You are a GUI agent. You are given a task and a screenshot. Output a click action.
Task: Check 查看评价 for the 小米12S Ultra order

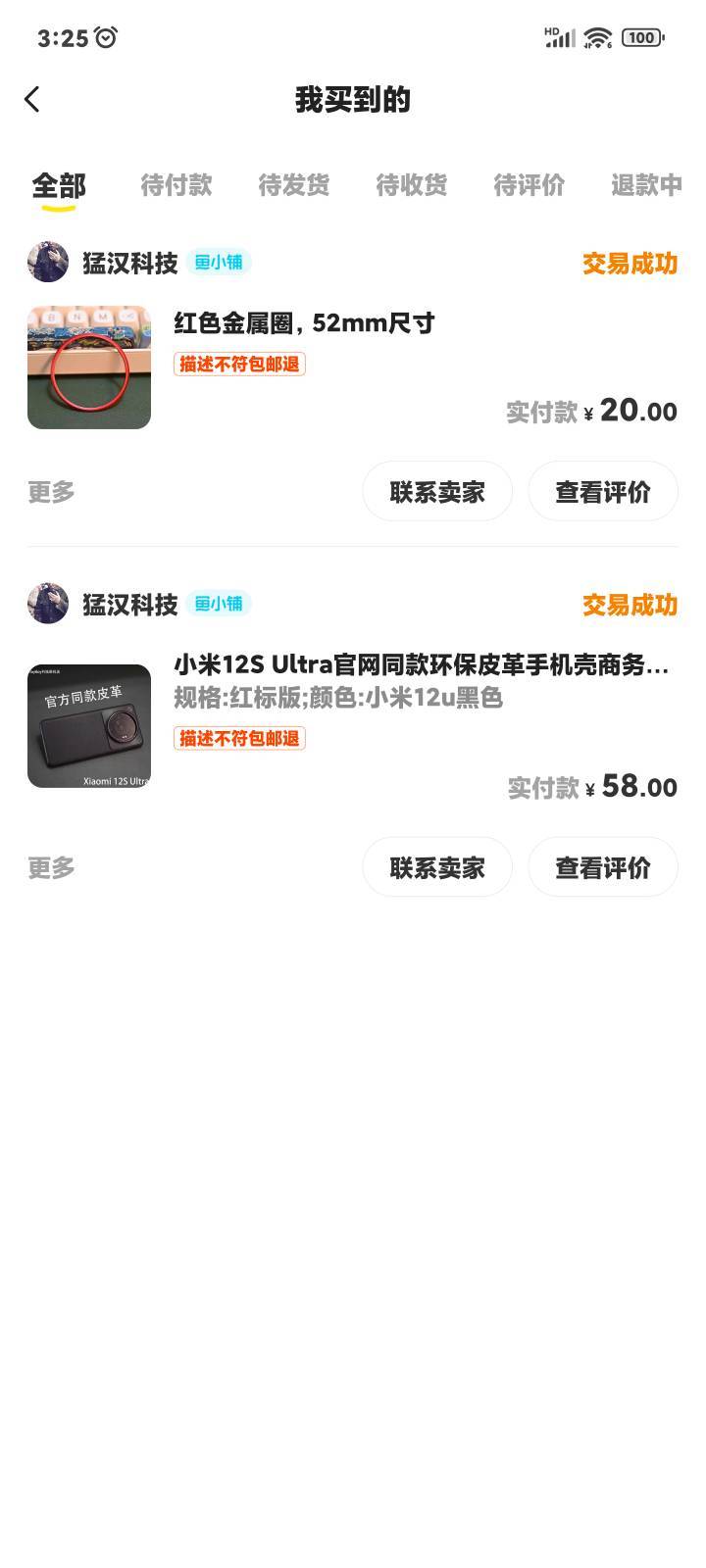(603, 867)
